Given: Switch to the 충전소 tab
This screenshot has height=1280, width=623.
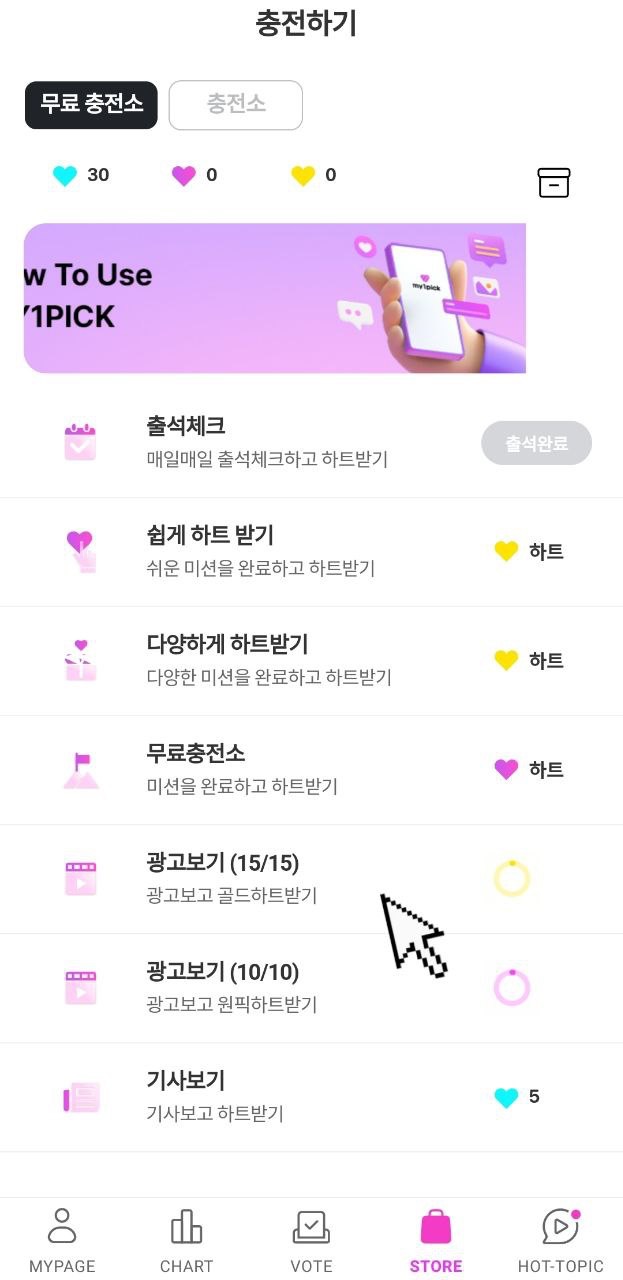Looking at the screenshot, I should 236,105.
